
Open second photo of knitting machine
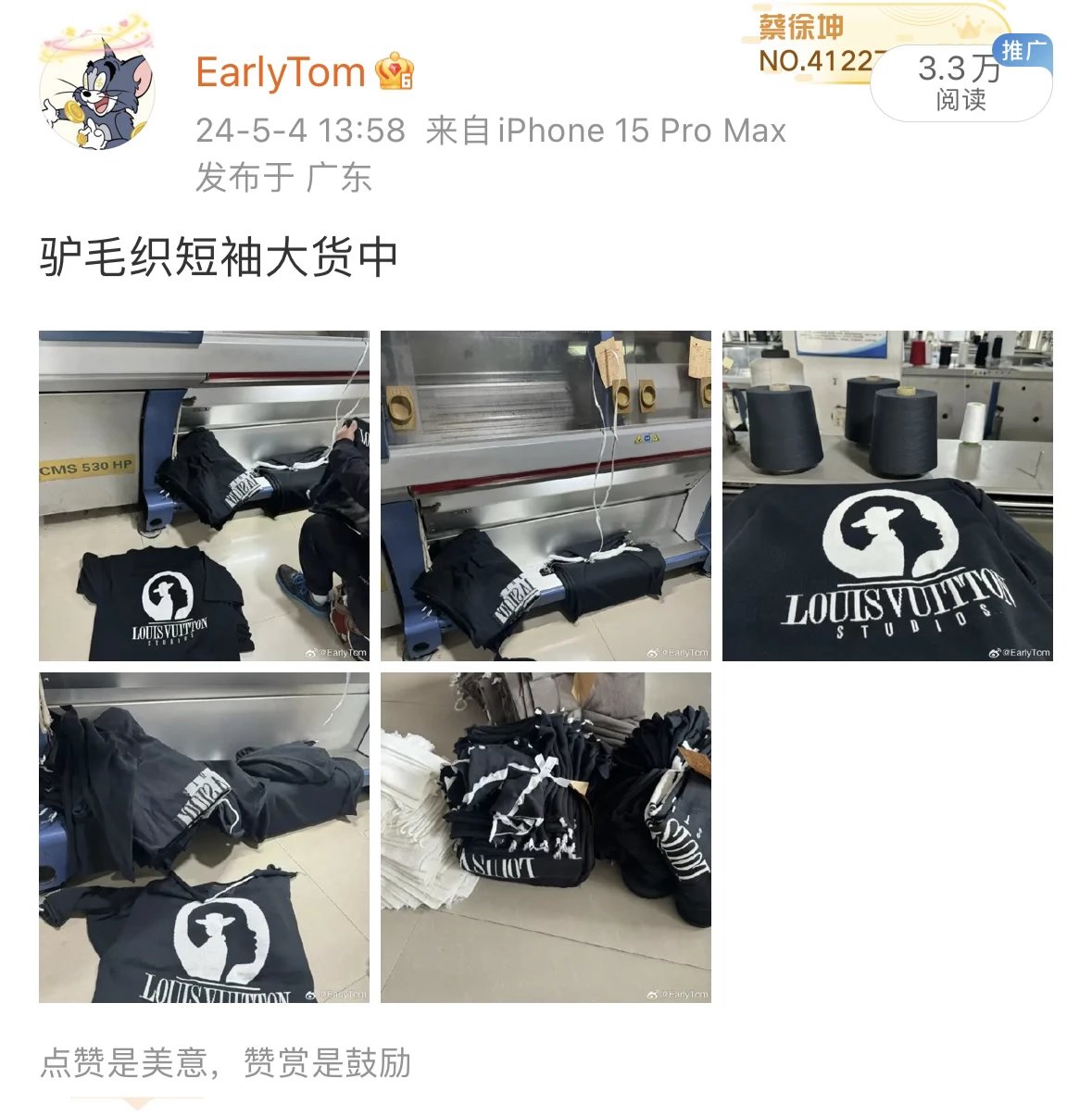pyautogui.click(x=546, y=495)
